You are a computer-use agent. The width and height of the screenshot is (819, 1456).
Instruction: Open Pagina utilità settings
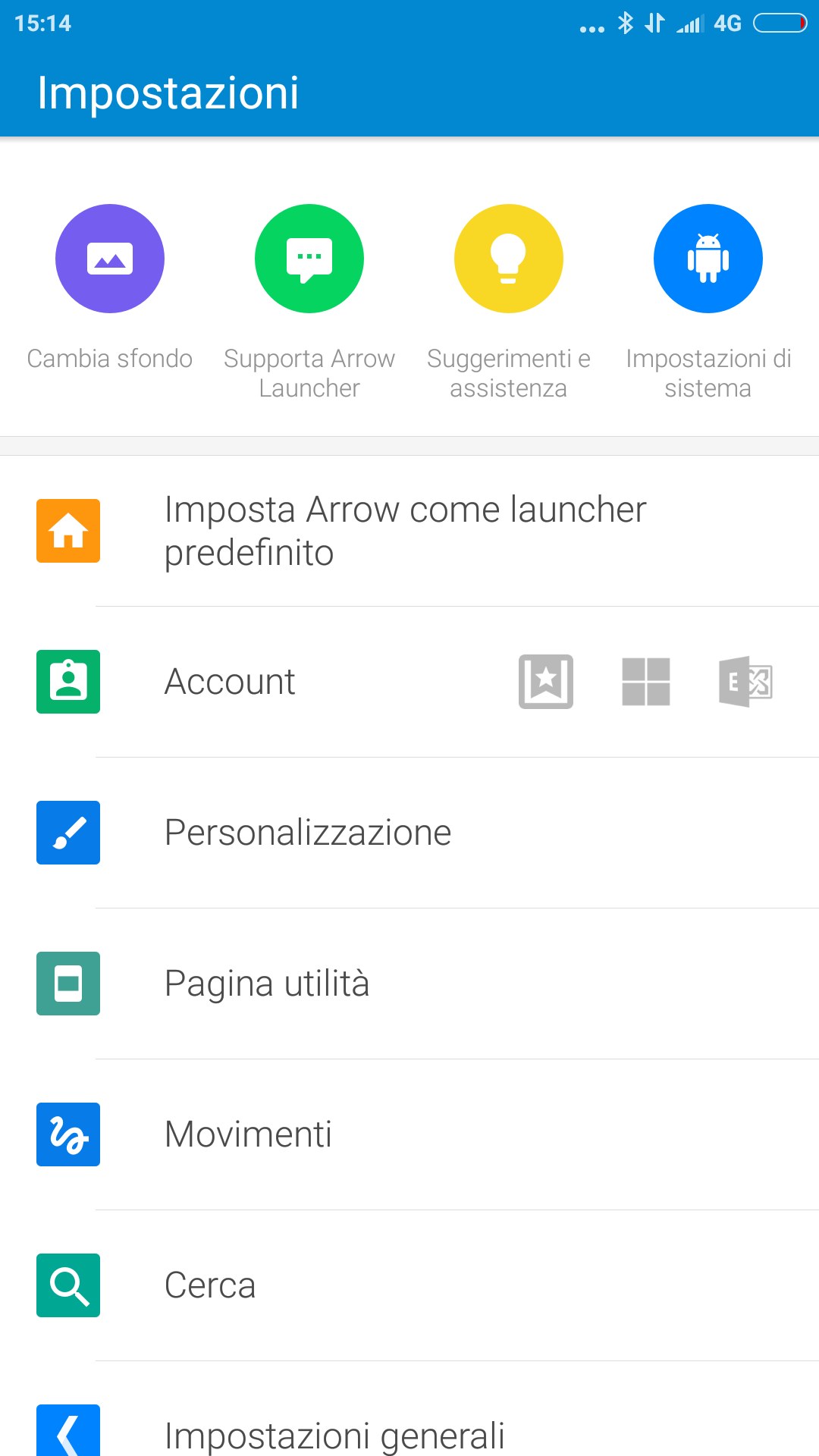tap(409, 984)
